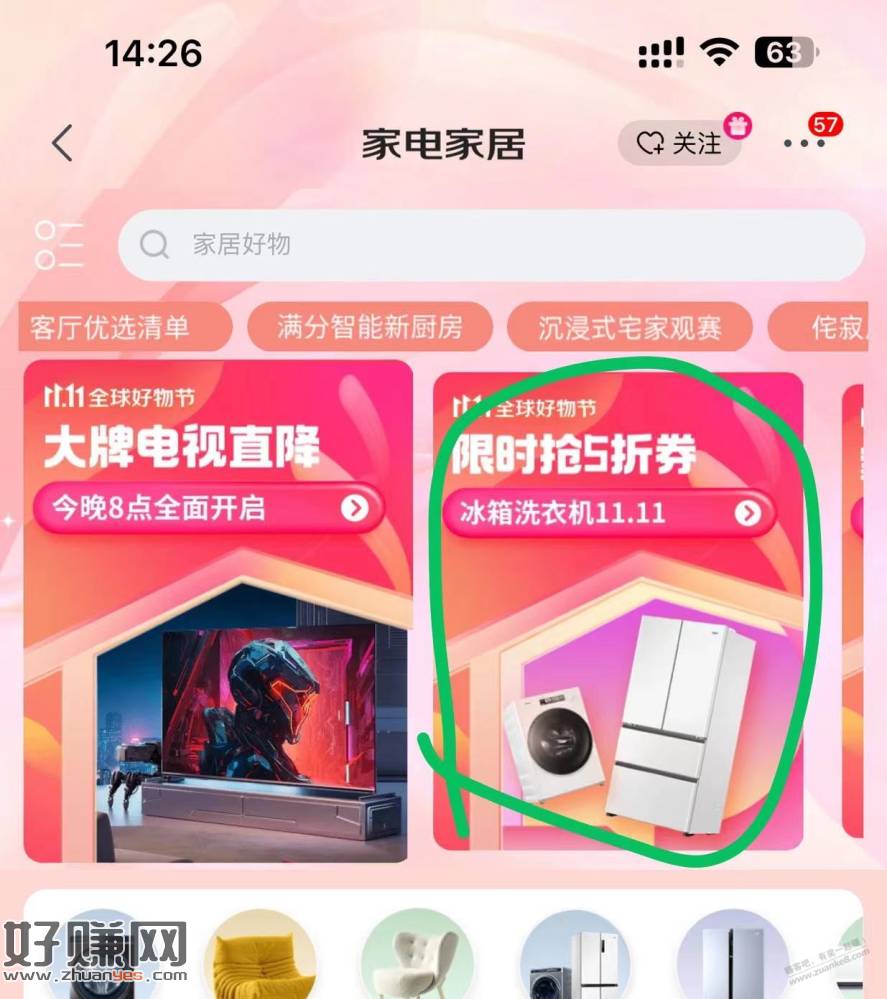Screen dimensions: 887x999
Task: Open the 限时抢5折券 banner card
Action: pyautogui.click(x=618, y=610)
